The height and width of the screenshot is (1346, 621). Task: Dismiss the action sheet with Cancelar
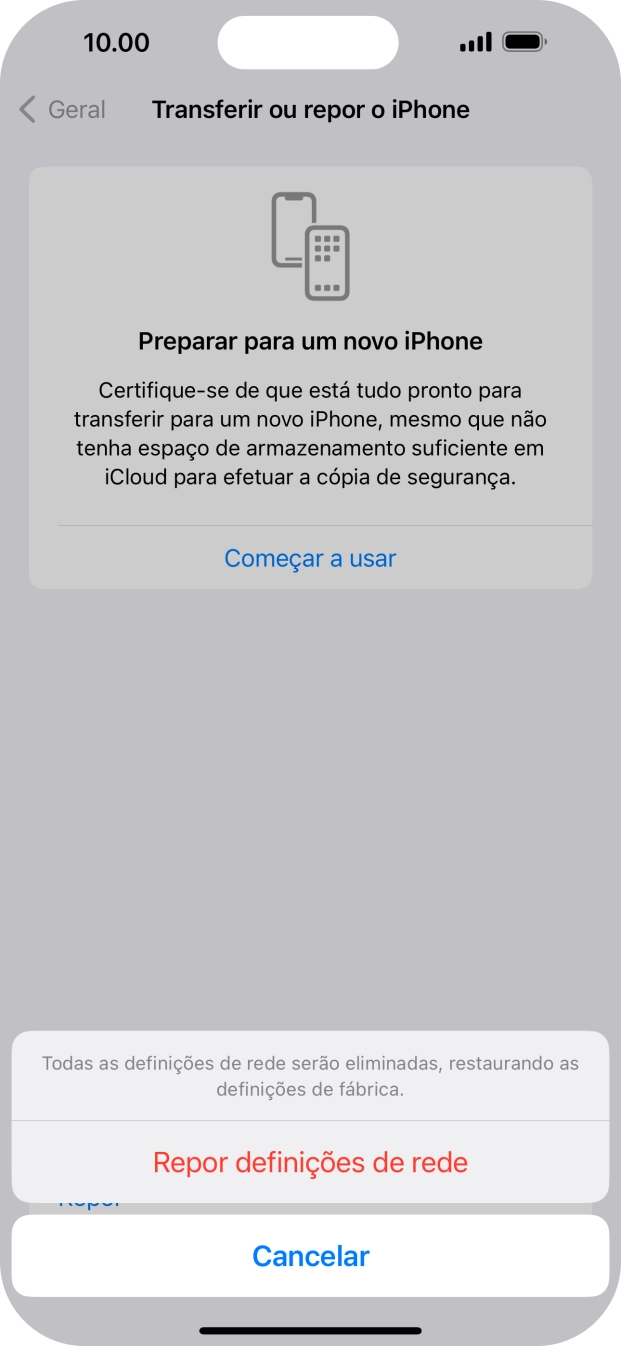tap(310, 1256)
